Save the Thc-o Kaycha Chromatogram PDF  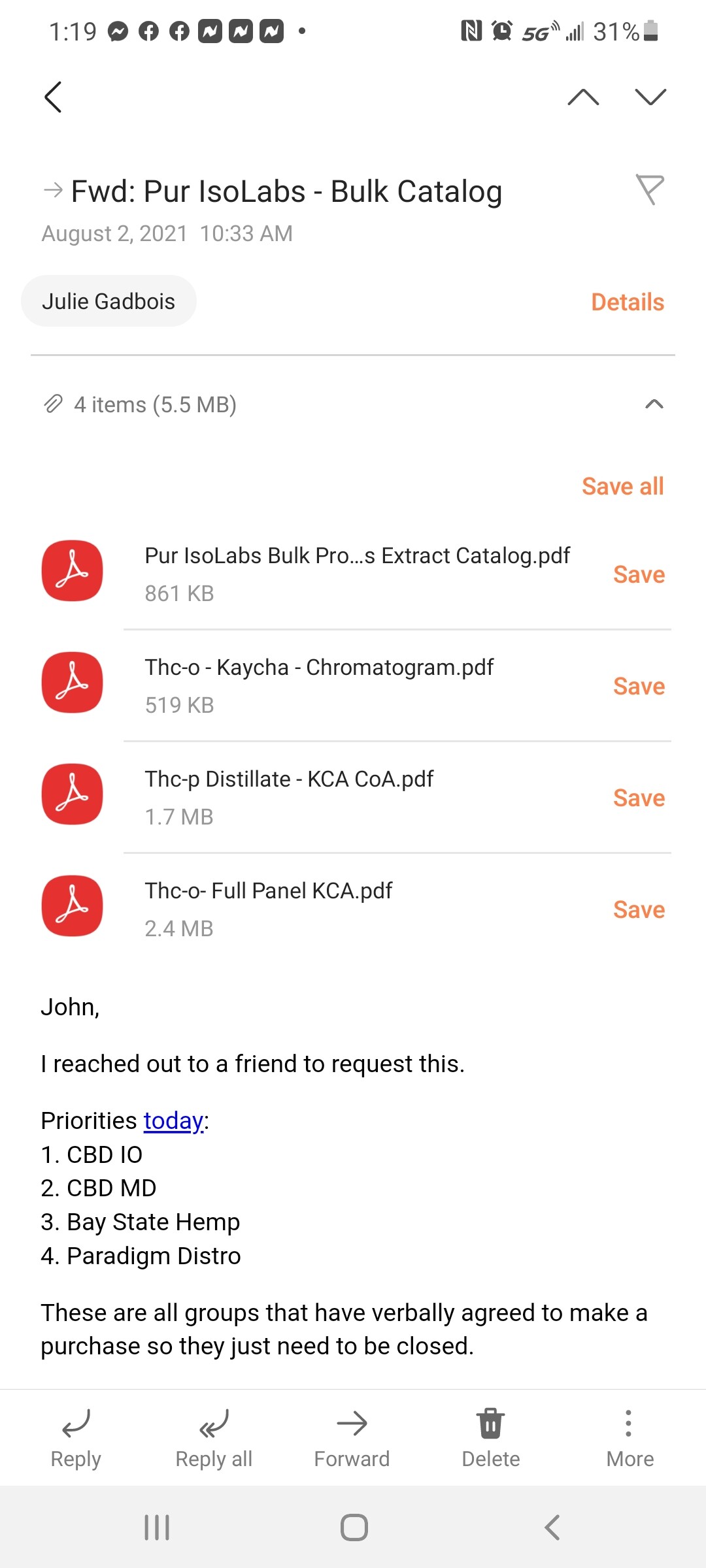point(639,686)
